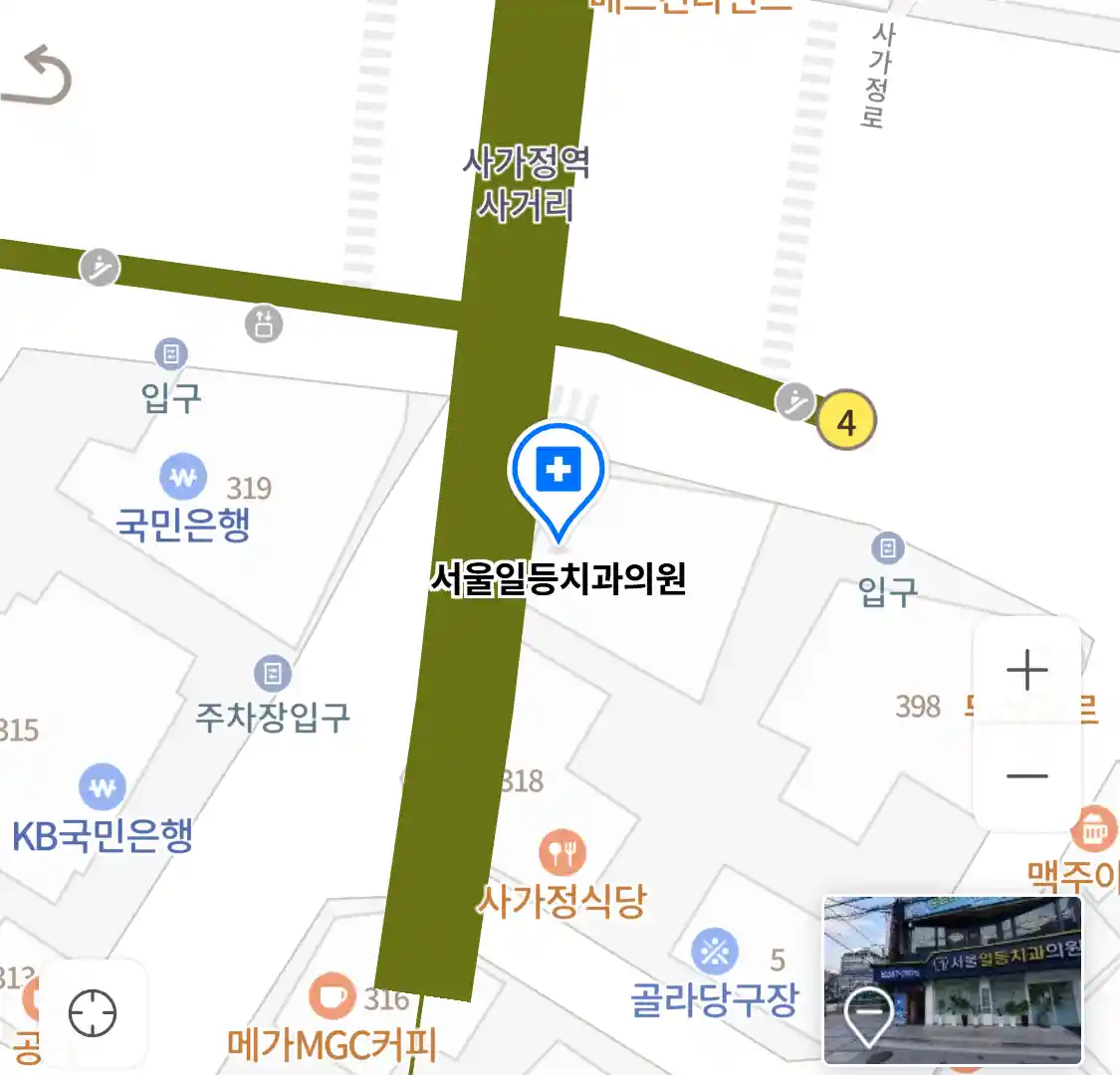Tap the subway exit 4 marker
The width and height of the screenshot is (1120, 1075).
pyautogui.click(x=845, y=421)
